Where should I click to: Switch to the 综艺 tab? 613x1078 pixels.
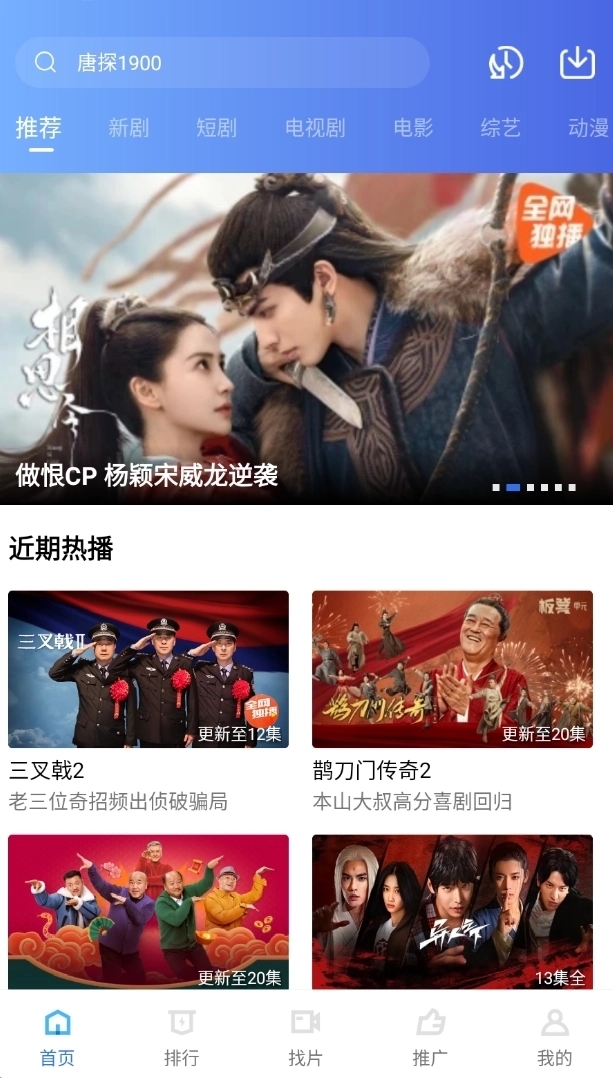coord(500,128)
